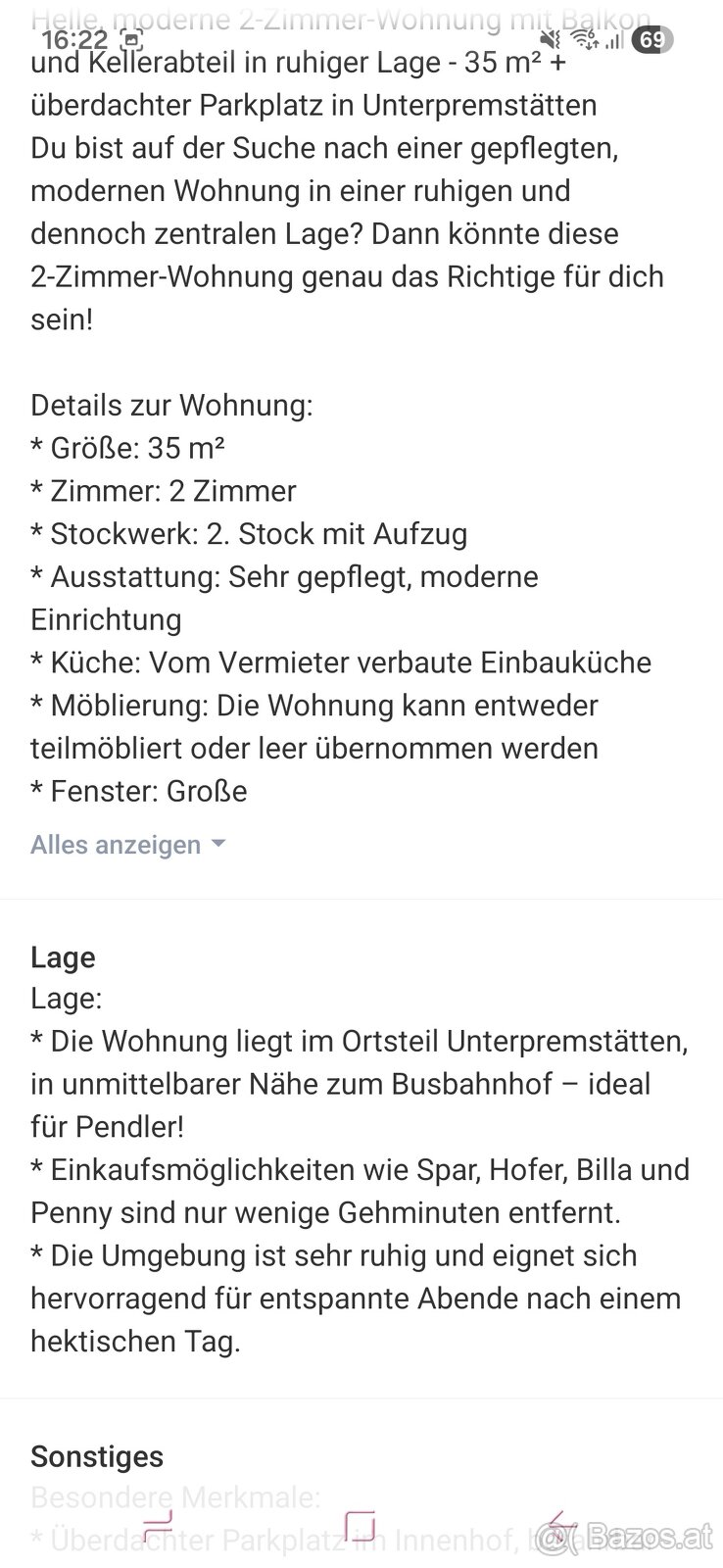Expand the listing with Alles anzeigen
Viewport: 723px width, 1568px height.
point(113,844)
